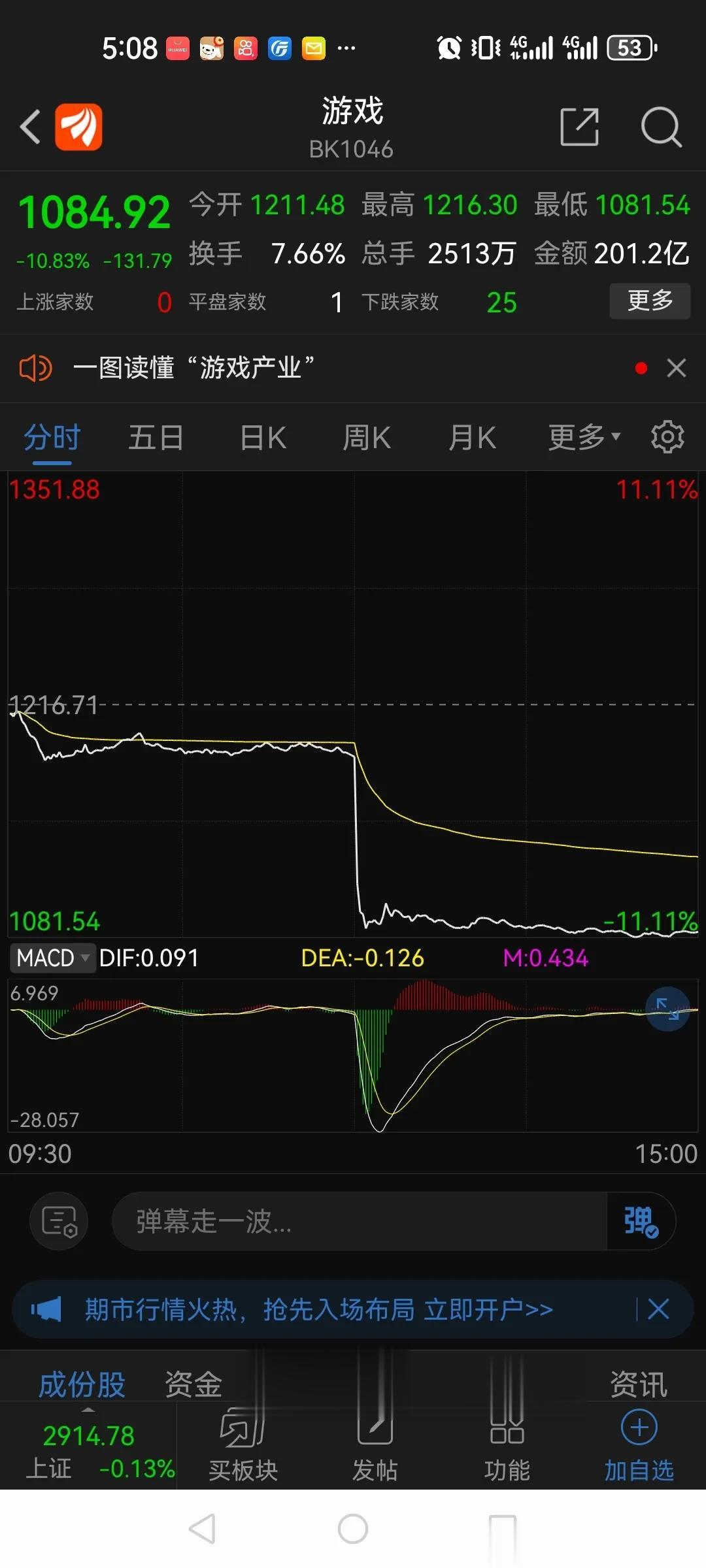
Task: Open 一图读懂"游戏产业" announcement
Action: [x=193, y=368]
